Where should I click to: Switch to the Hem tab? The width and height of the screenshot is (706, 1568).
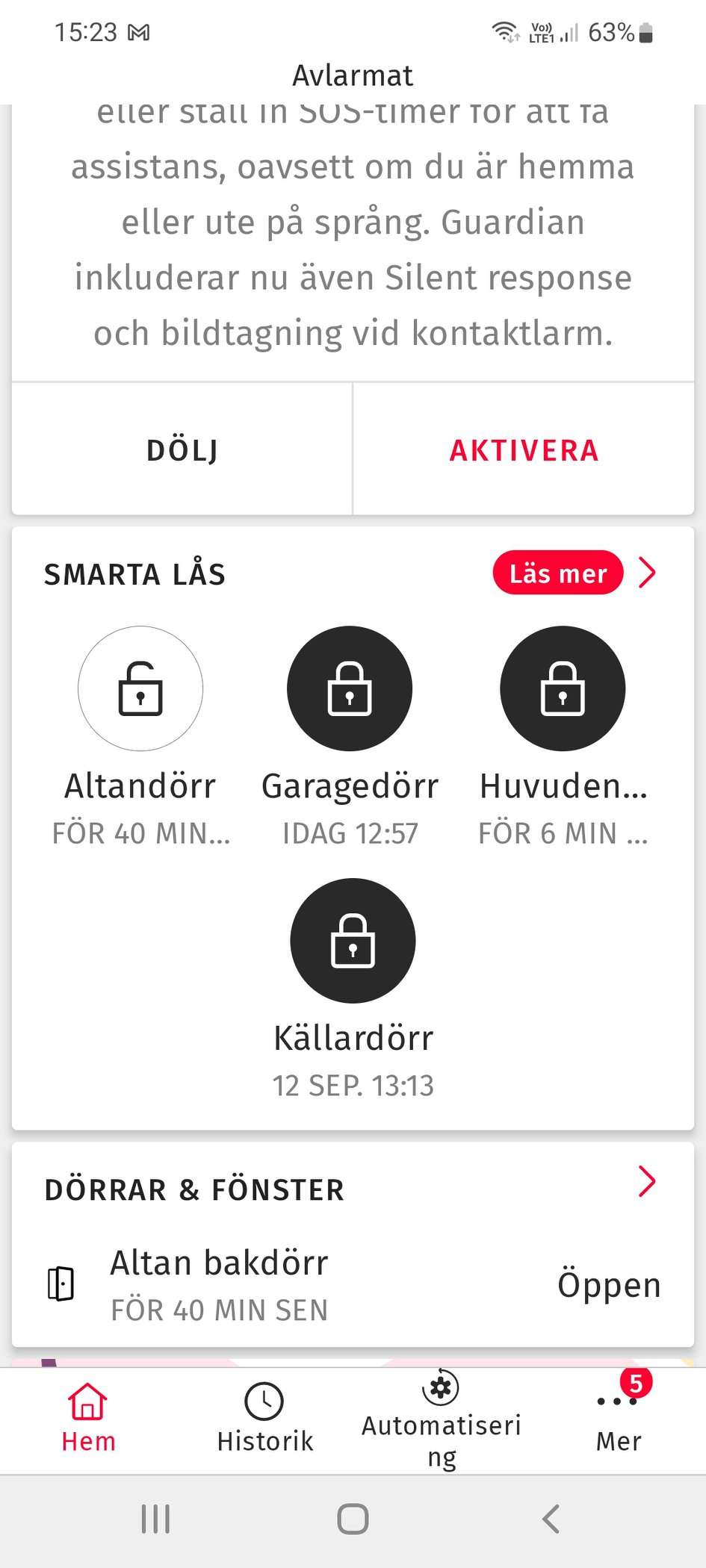coord(88,1419)
